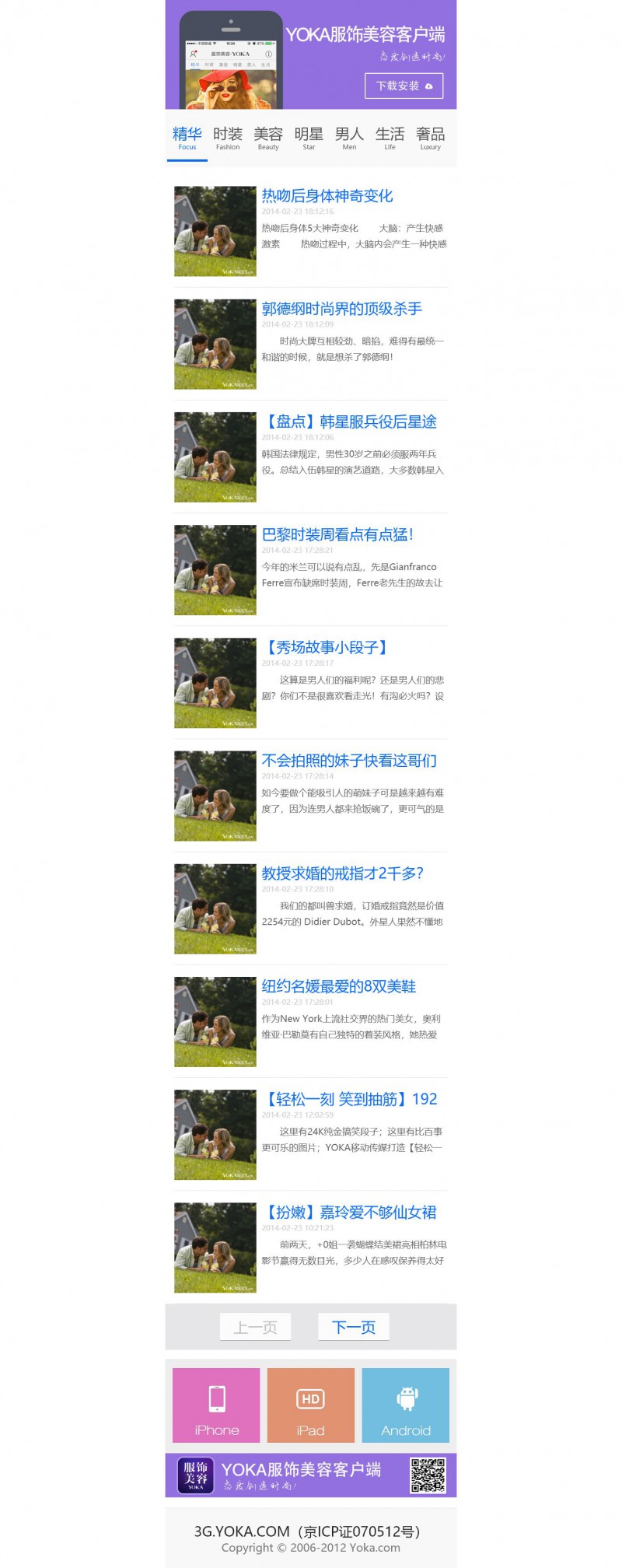This screenshot has height=1568, width=622.
Task: Open article 热吻后身体神奇变化
Action: click(x=327, y=196)
